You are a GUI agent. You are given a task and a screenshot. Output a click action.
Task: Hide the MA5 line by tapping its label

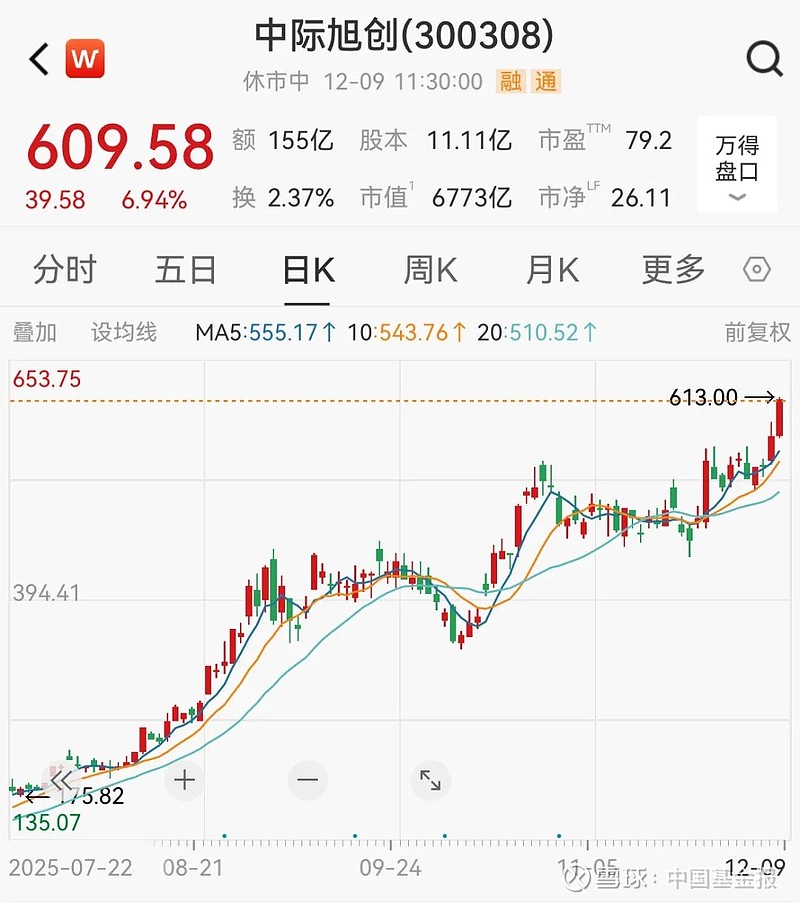click(x=262, y=332)
